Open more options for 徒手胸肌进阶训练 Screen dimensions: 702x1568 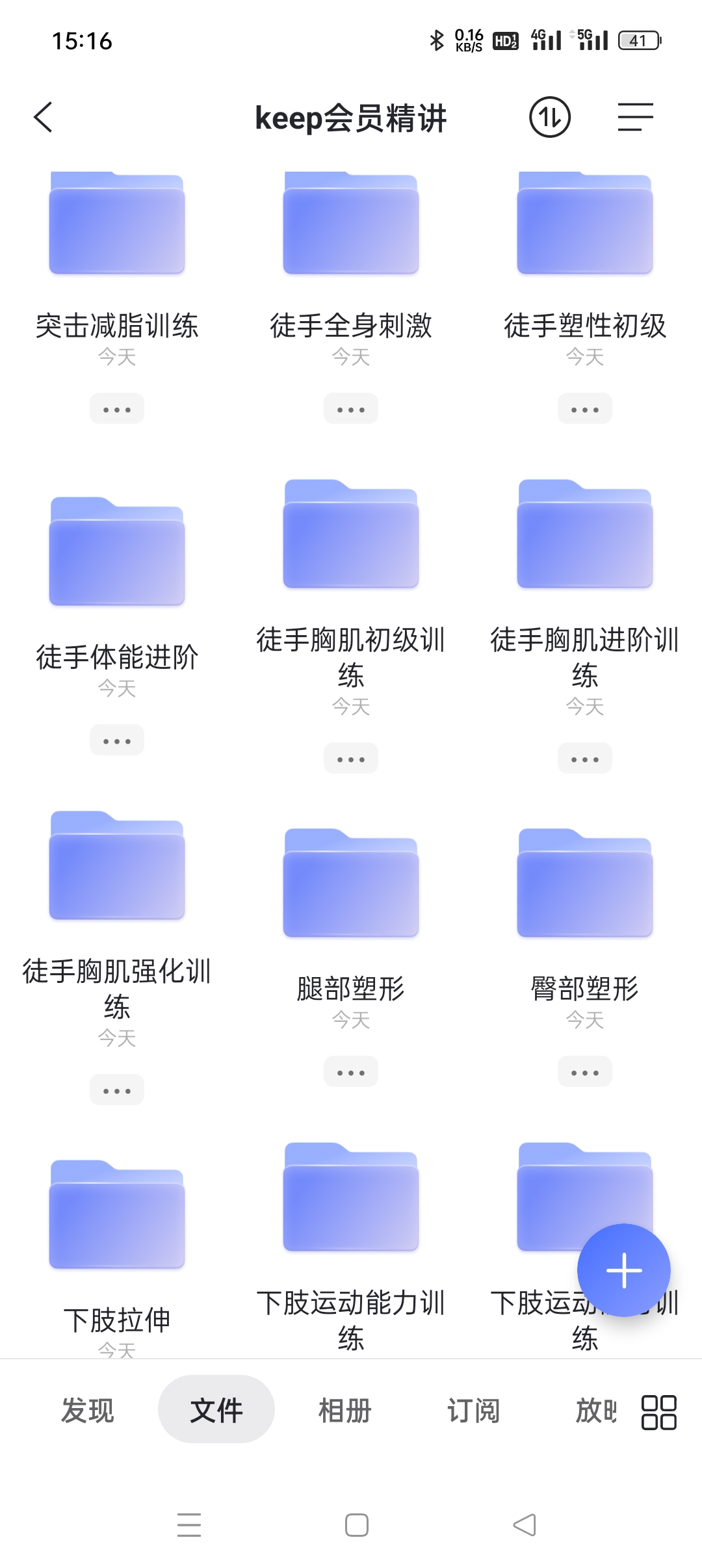click(x=585, y=759)
